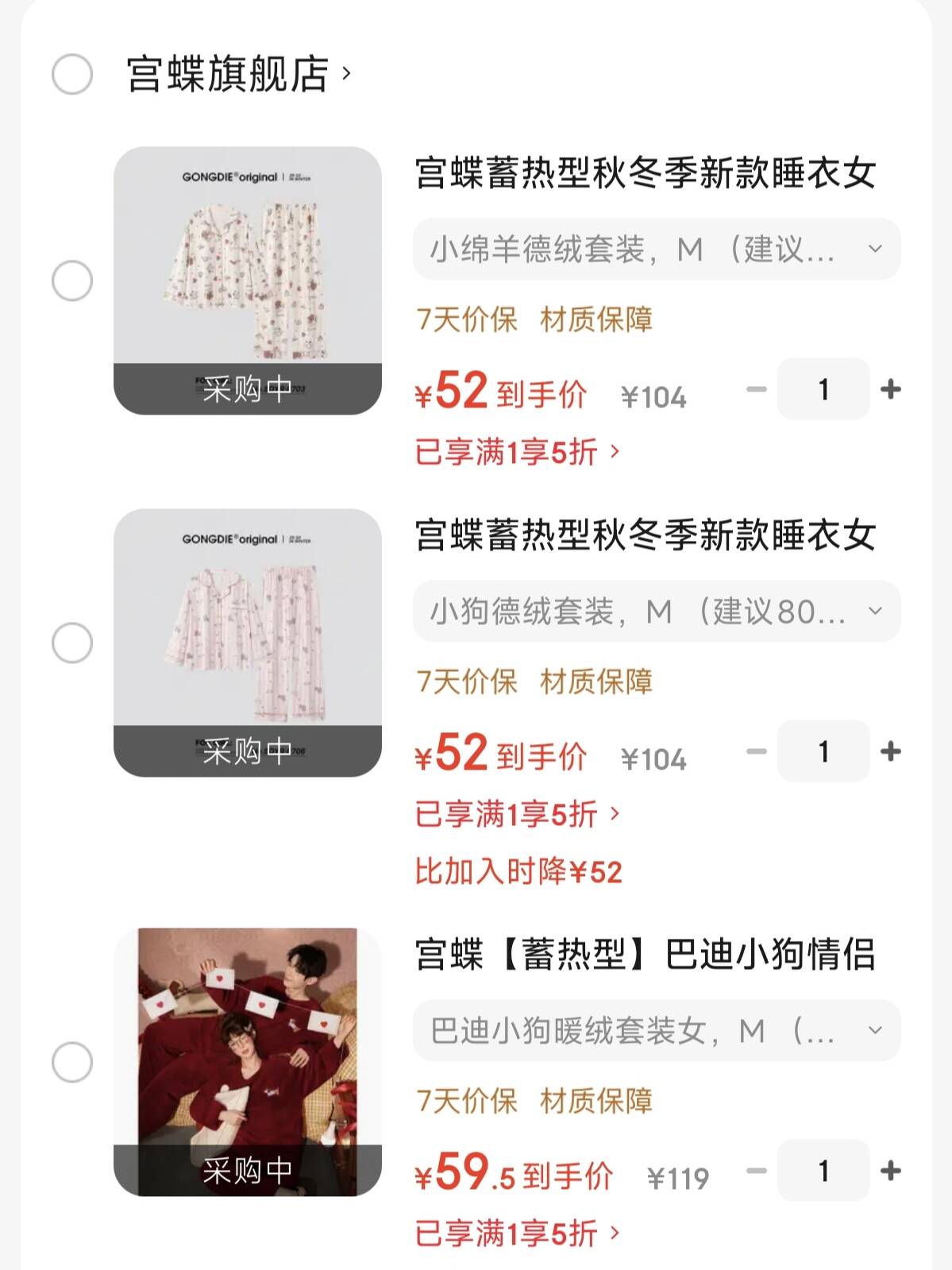Screen dimensions: 952x1270
Task: Open the 宫蝶旗舰店 store page
Action: [238, 75]
